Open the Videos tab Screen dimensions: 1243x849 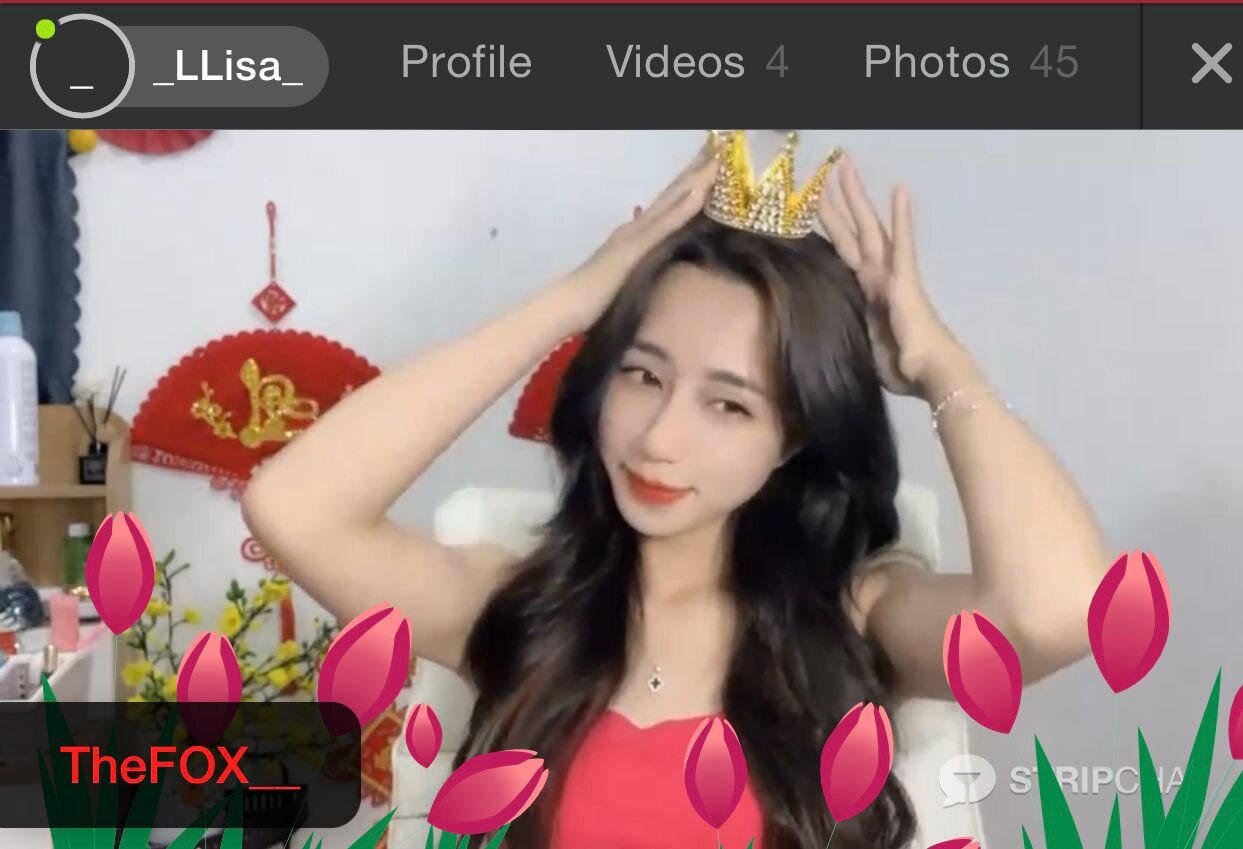(696, 63)
